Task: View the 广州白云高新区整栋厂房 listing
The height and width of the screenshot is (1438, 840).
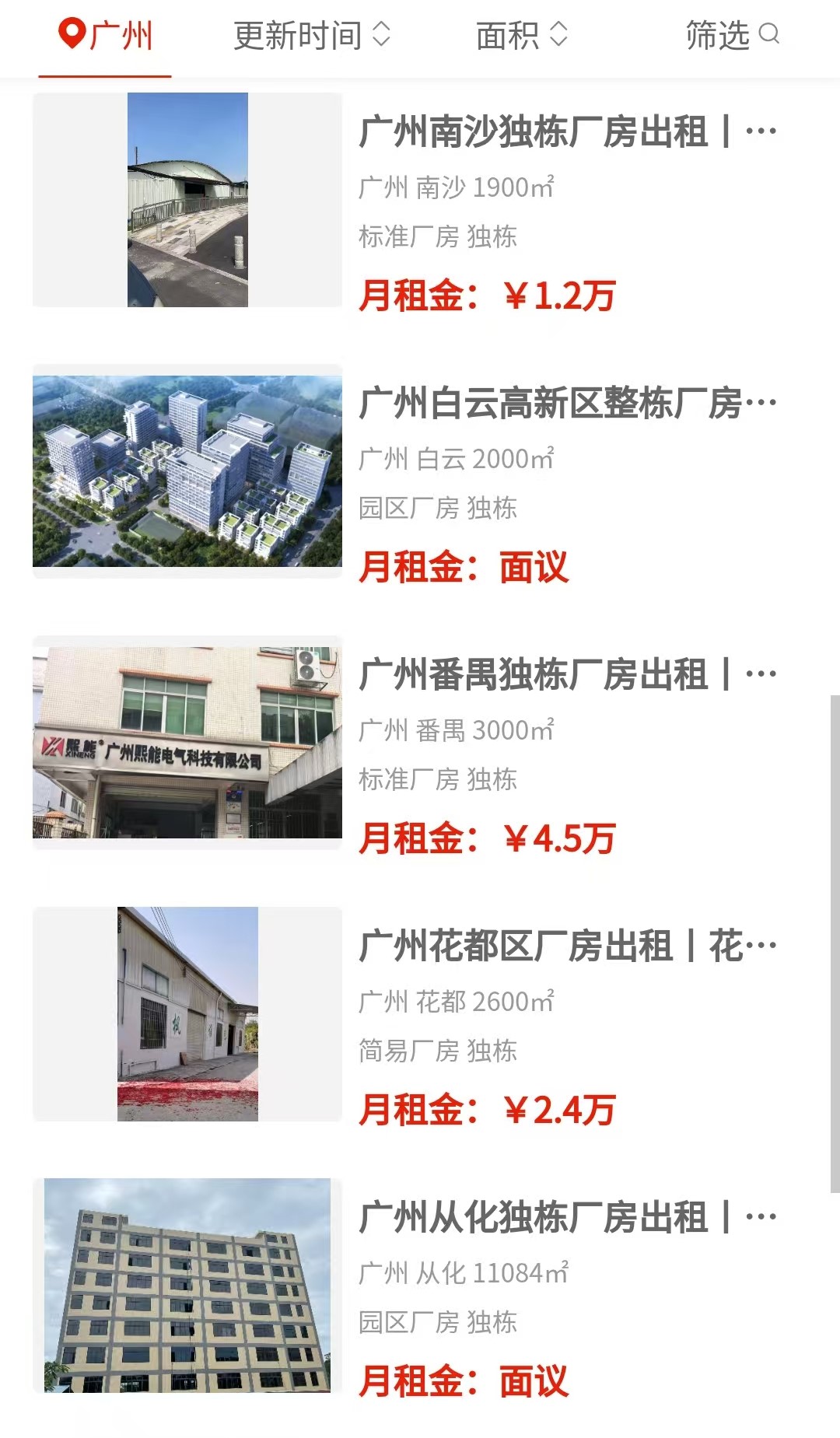Action: click(568, 403)
